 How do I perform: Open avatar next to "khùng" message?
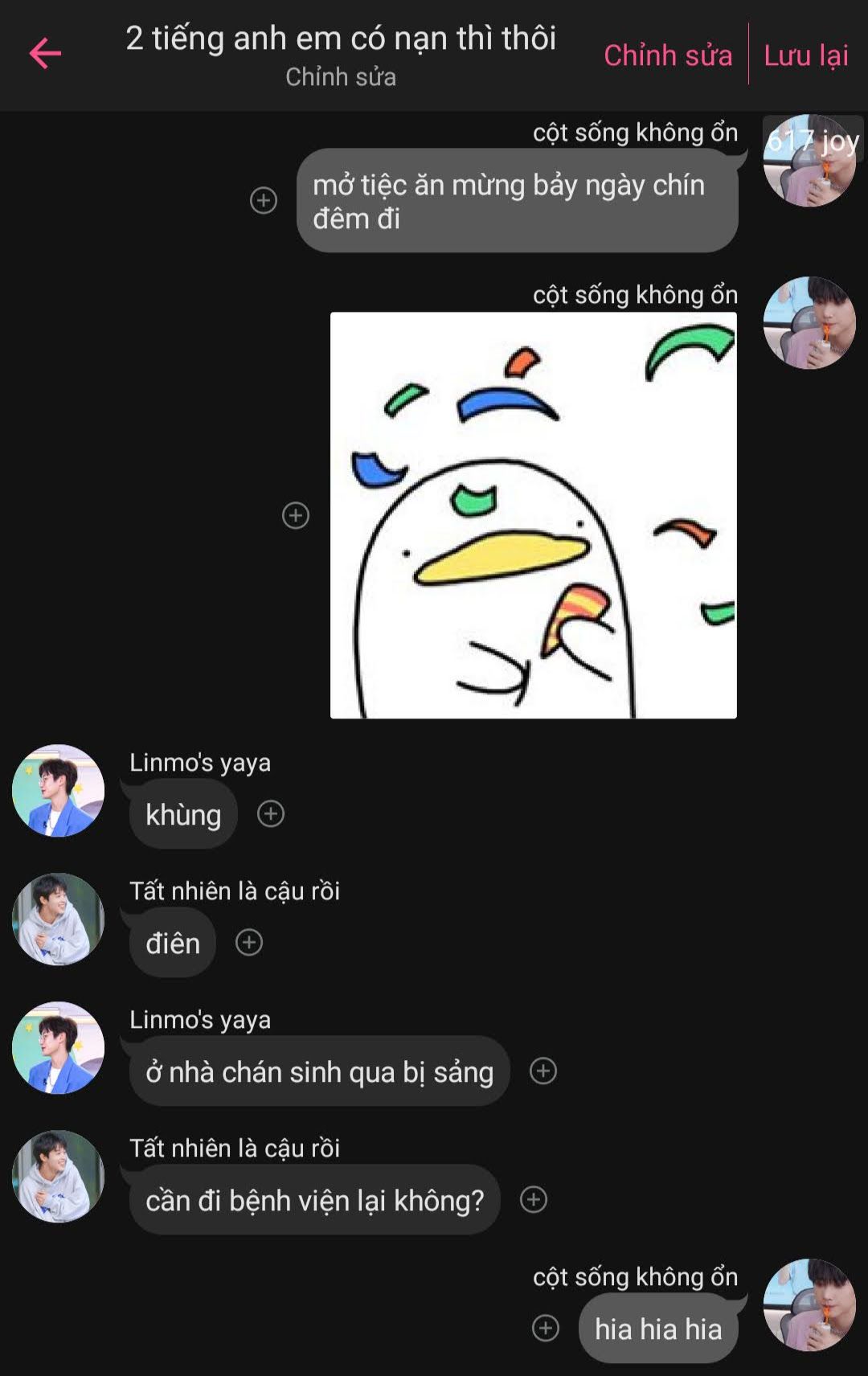click(58, 790)
